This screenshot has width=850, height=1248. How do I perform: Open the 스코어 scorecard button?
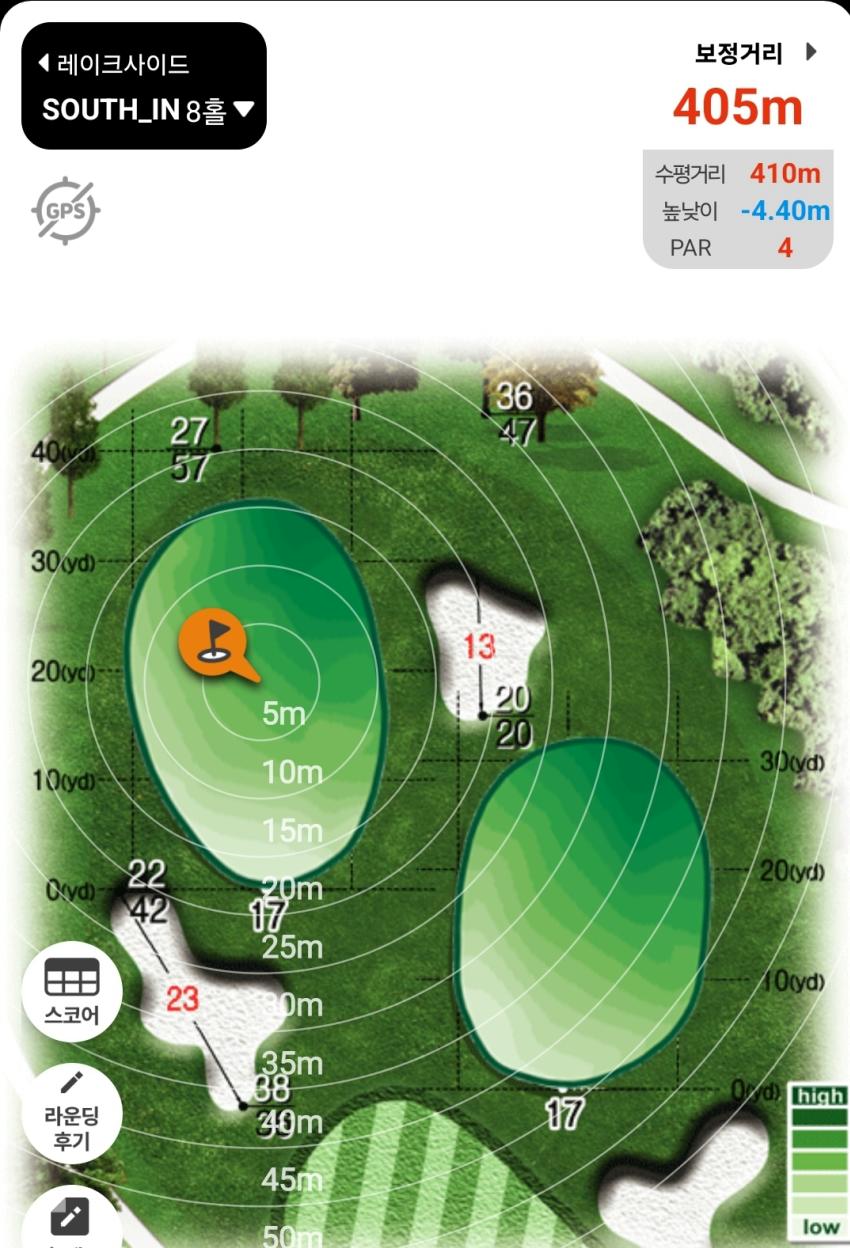72,990
